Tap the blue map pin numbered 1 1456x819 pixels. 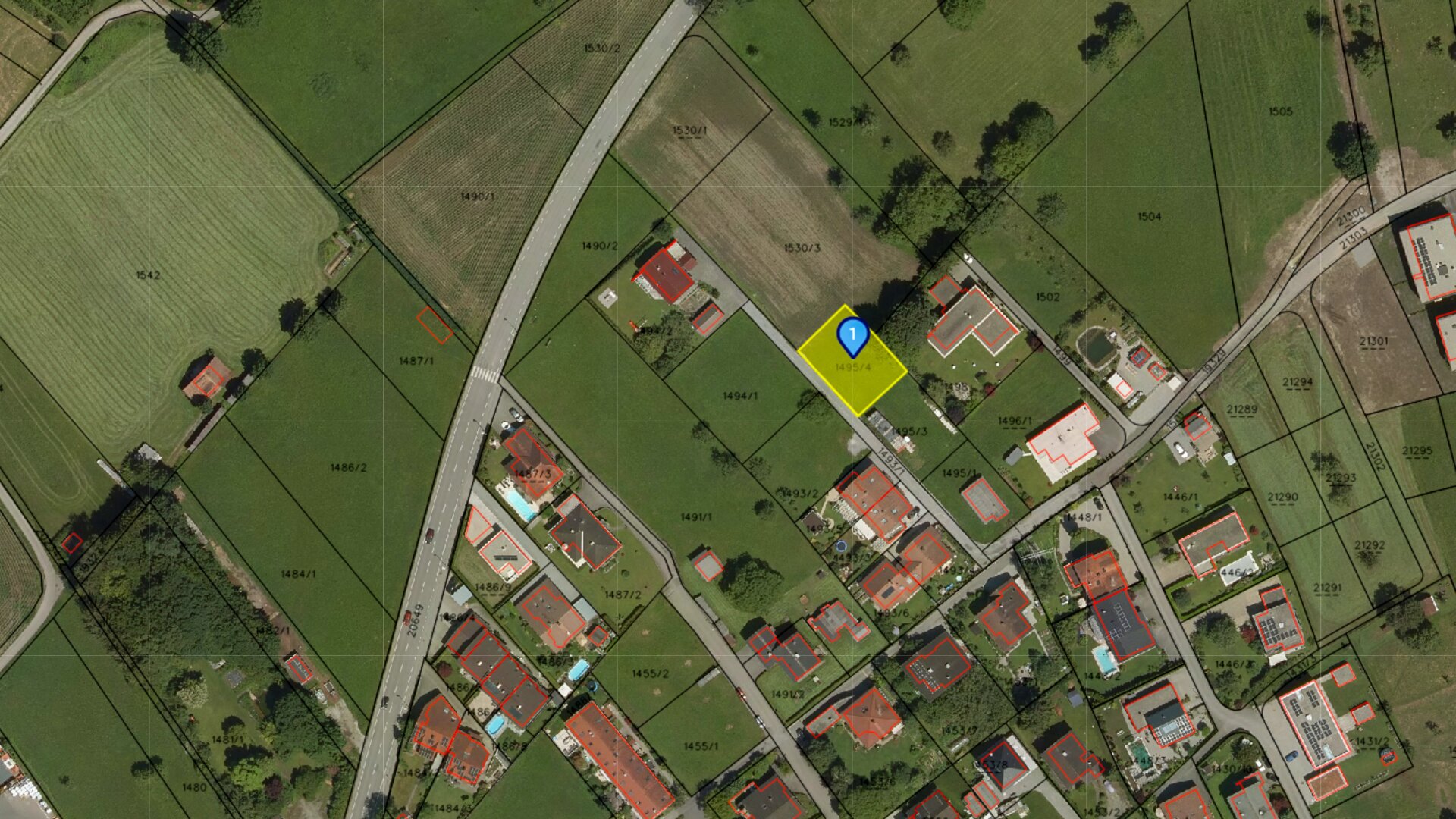point(852,335)
